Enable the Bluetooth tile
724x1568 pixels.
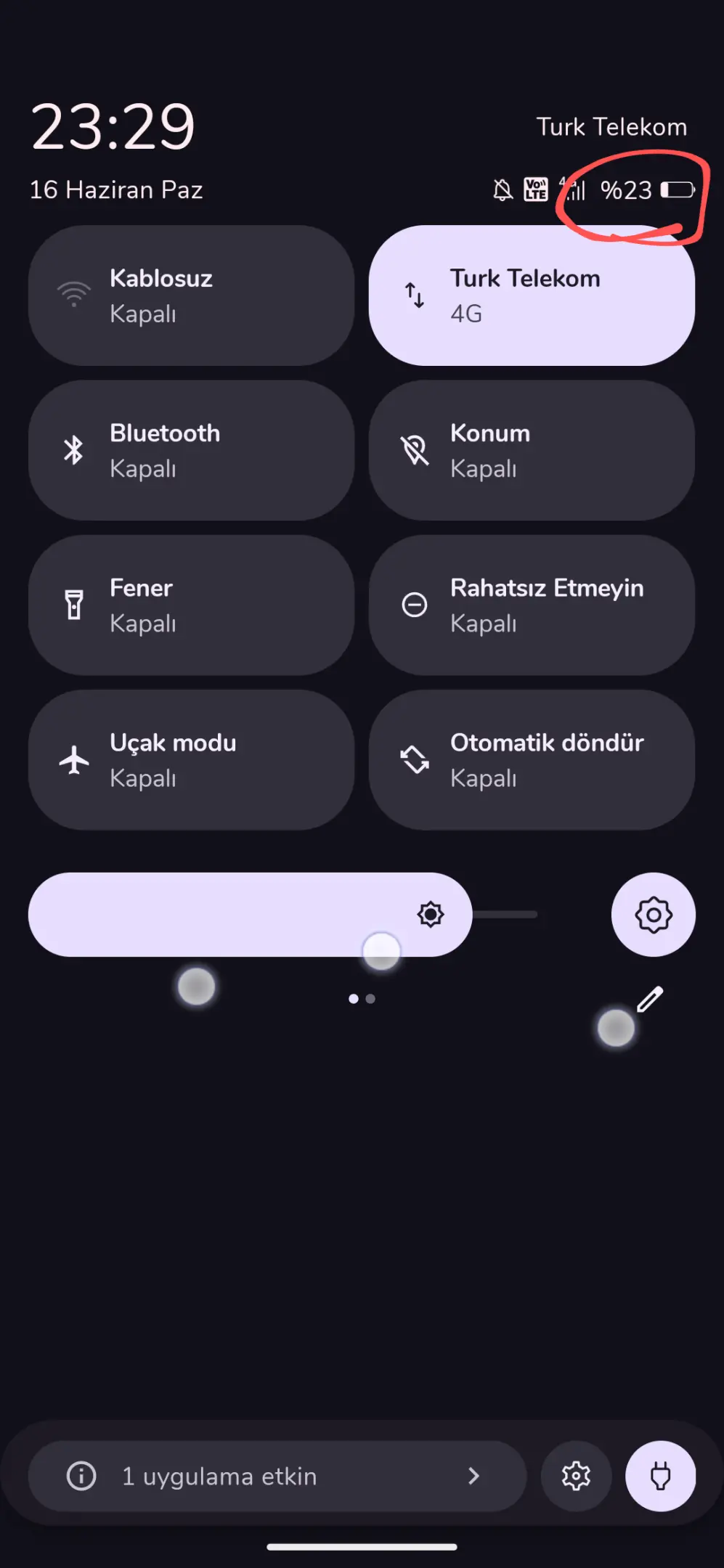coord(191,450)
